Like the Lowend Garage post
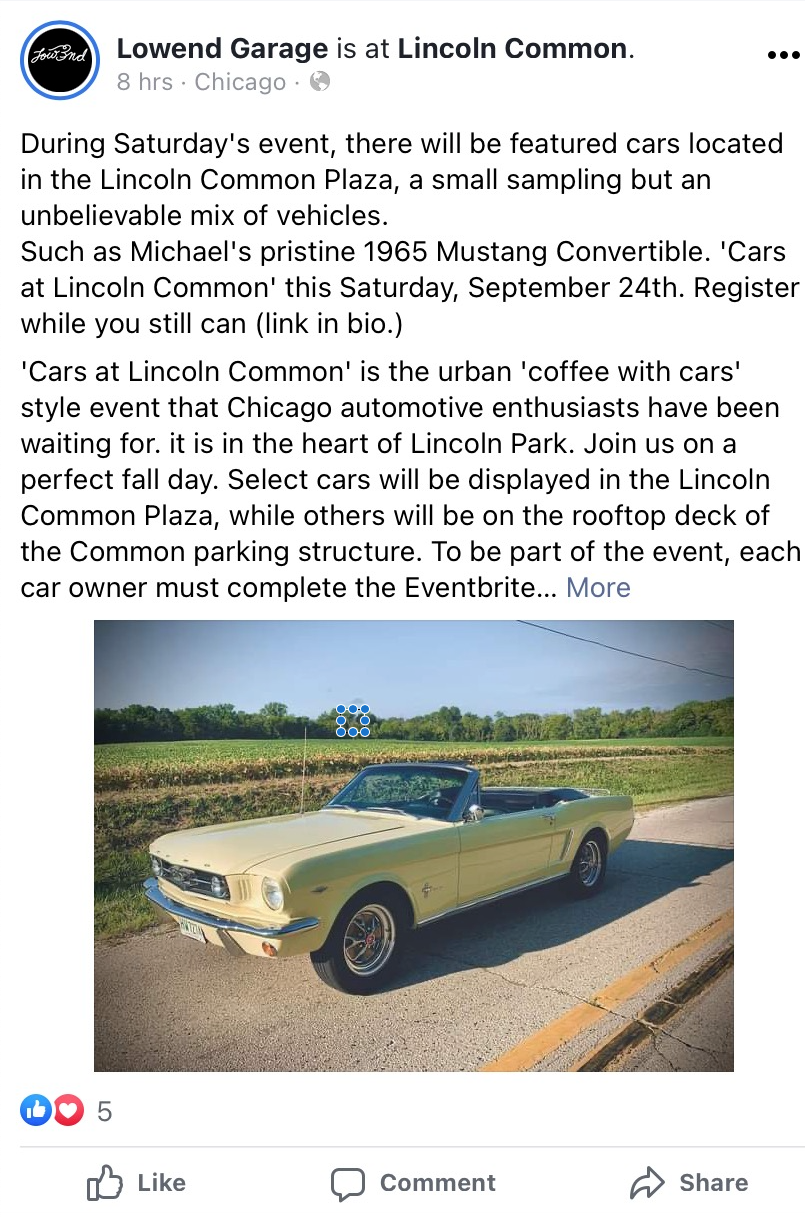The width and height of the screenshot is (805, 1217). 137,1183
